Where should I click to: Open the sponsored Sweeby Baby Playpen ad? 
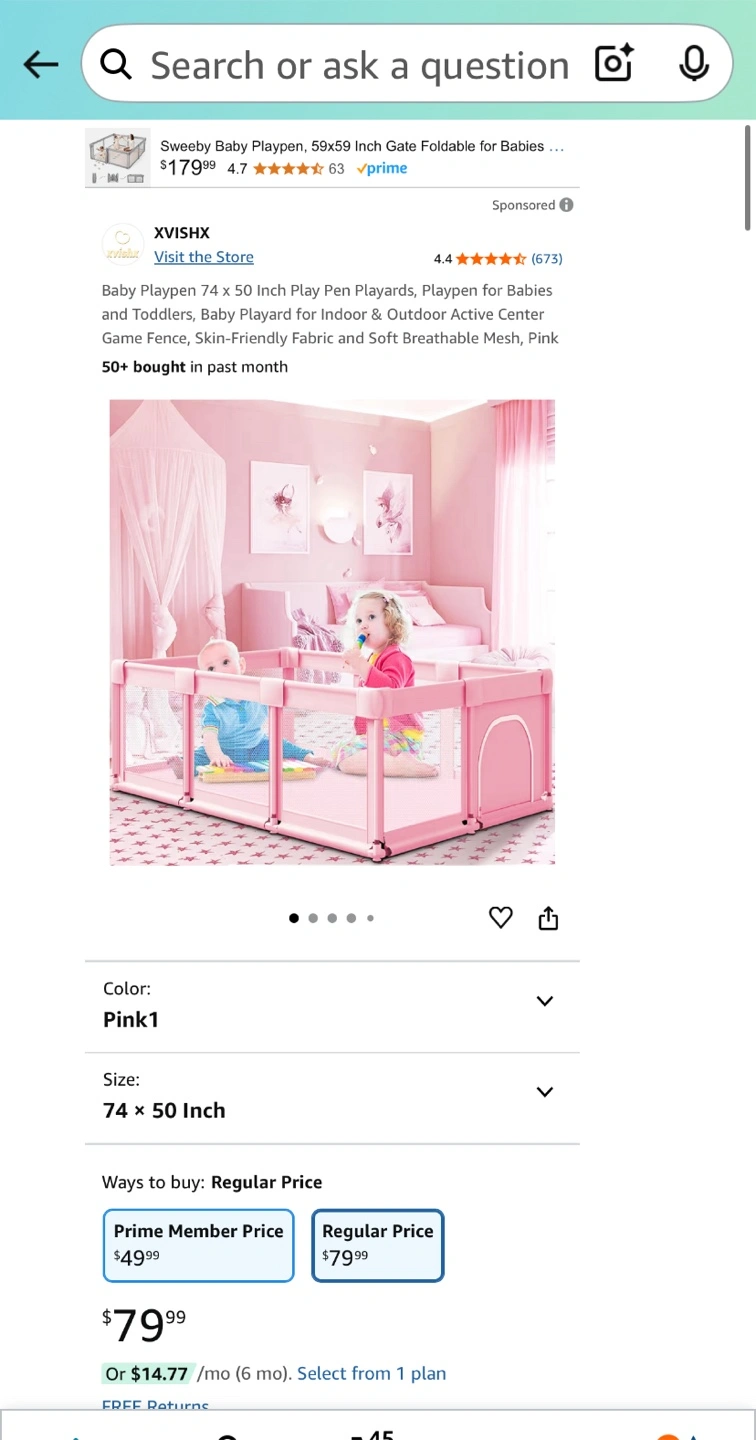tap(332, 157)
